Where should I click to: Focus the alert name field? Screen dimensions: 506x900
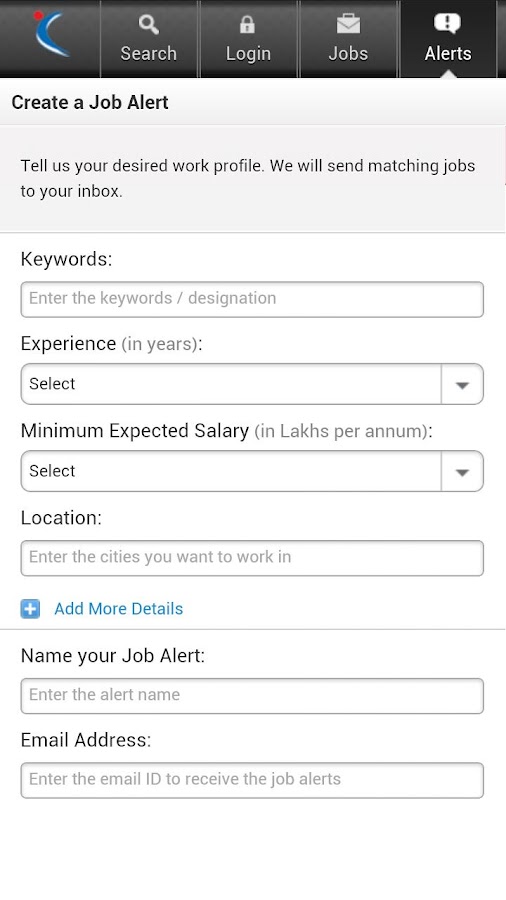click(252, 696)
